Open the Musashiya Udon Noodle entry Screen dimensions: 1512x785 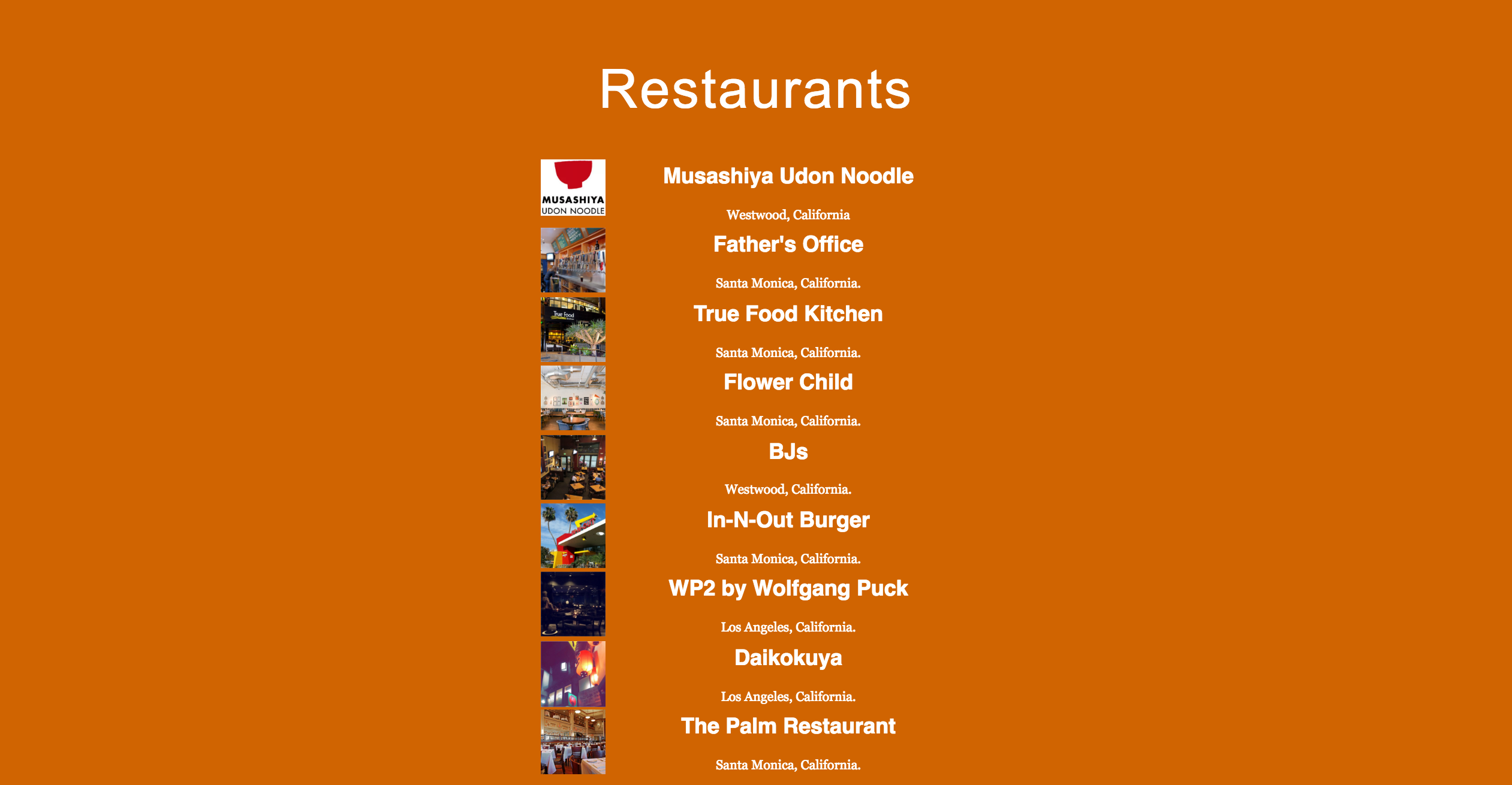788,176
